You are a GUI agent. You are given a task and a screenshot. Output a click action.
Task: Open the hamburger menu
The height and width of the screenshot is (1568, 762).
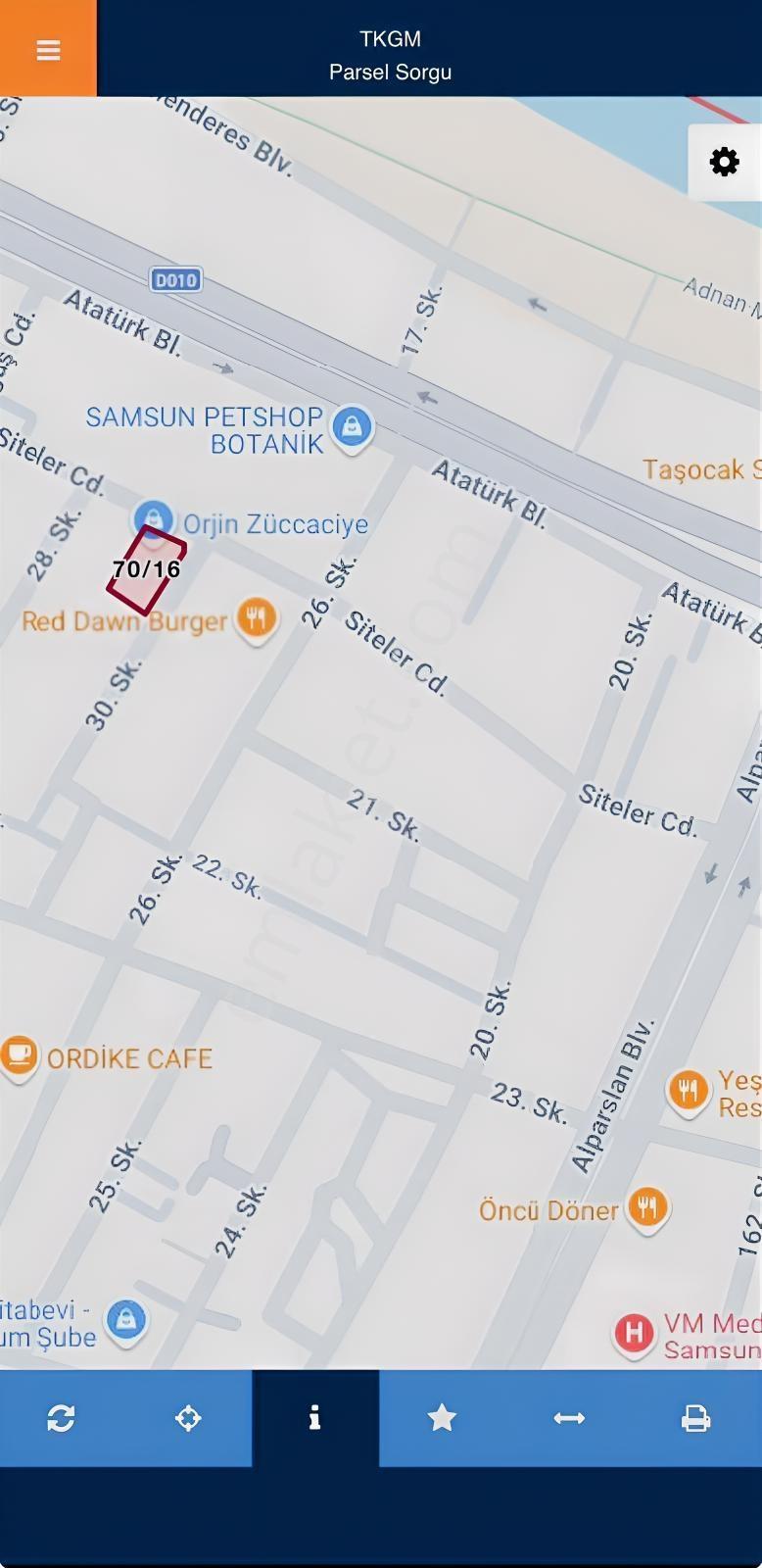point(48,49)
